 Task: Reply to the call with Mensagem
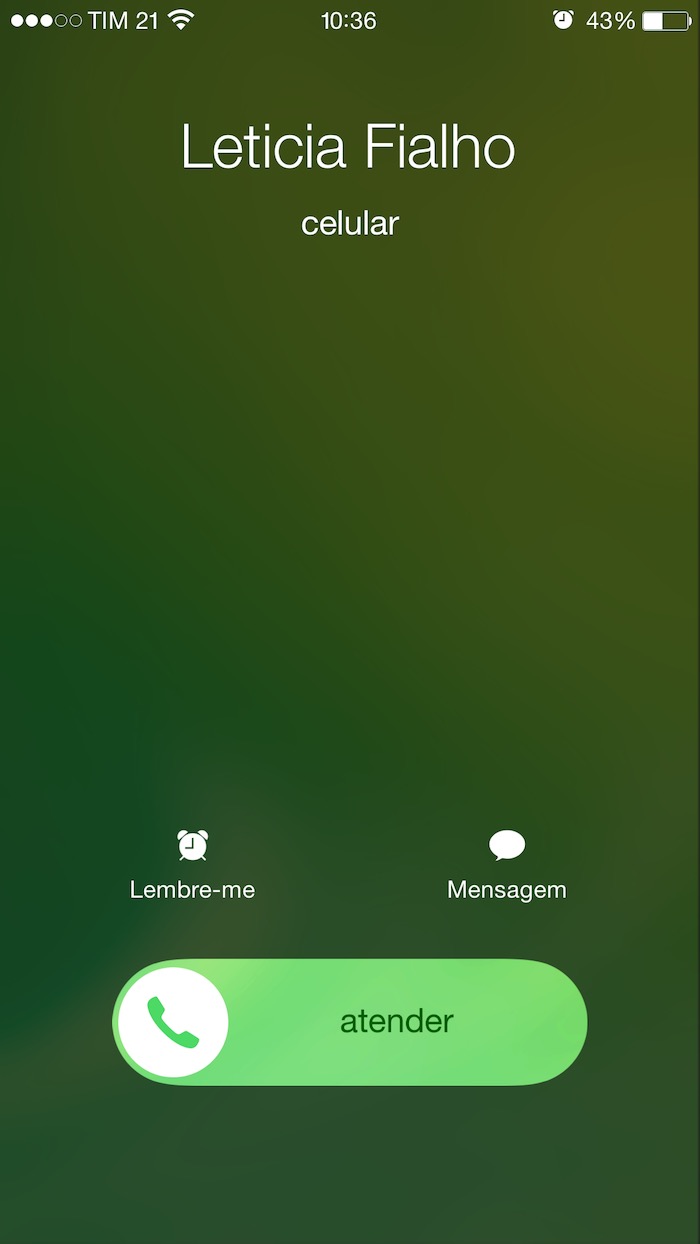[506, 864]
